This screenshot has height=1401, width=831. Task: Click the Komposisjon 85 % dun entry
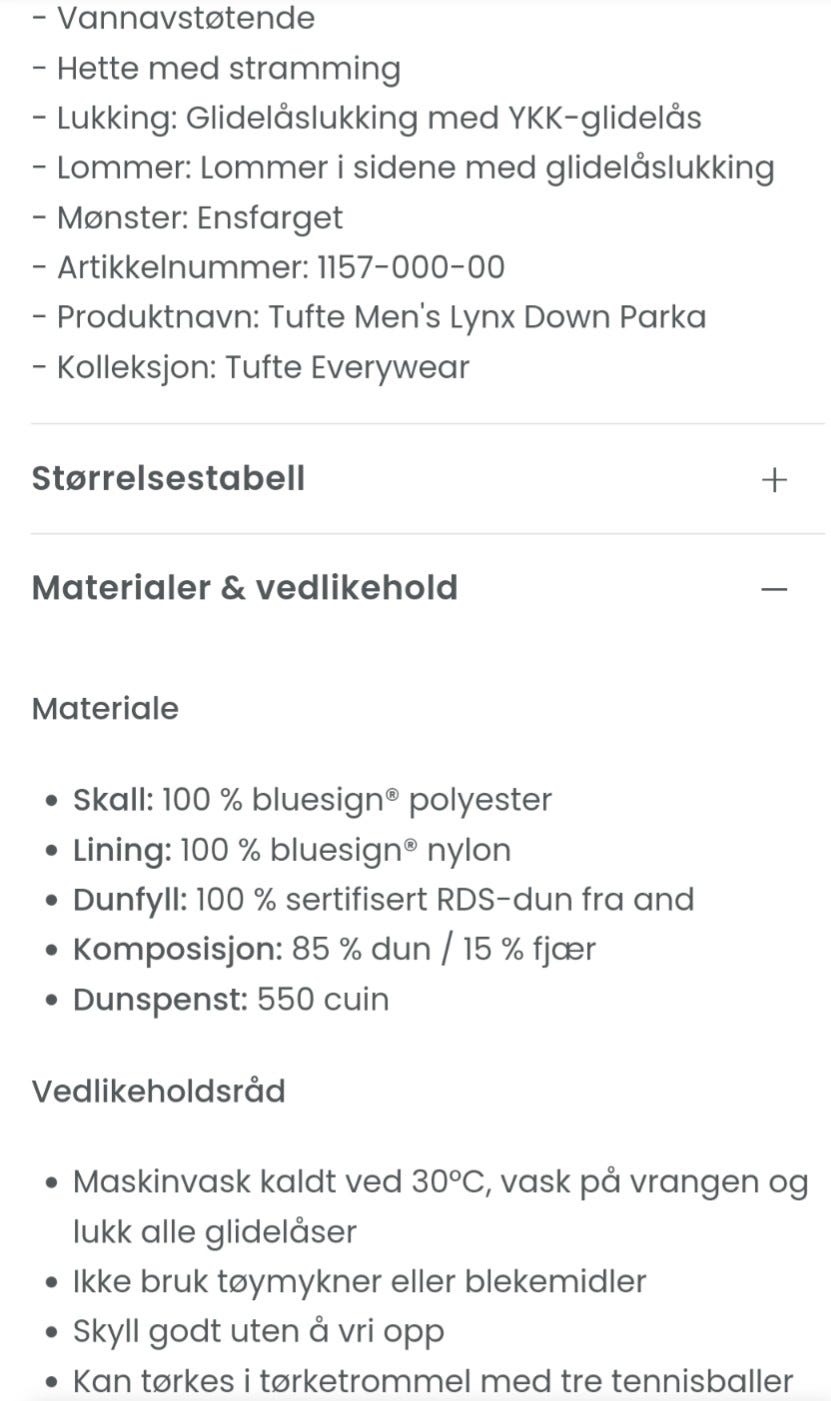[x=333, y=948]
